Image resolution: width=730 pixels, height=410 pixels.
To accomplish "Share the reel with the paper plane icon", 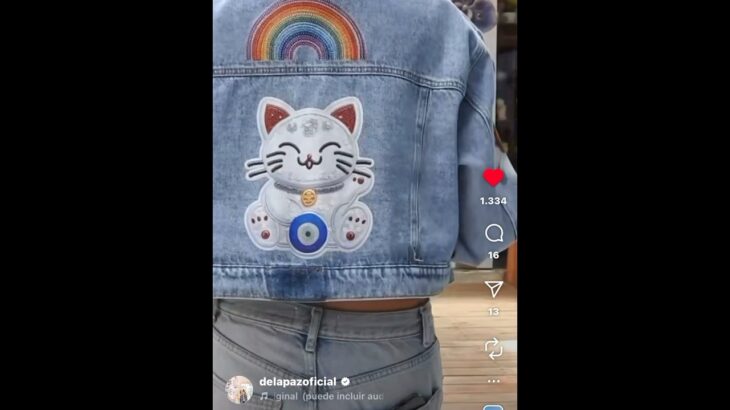I will pyautogui.click(x=494, y=289).
